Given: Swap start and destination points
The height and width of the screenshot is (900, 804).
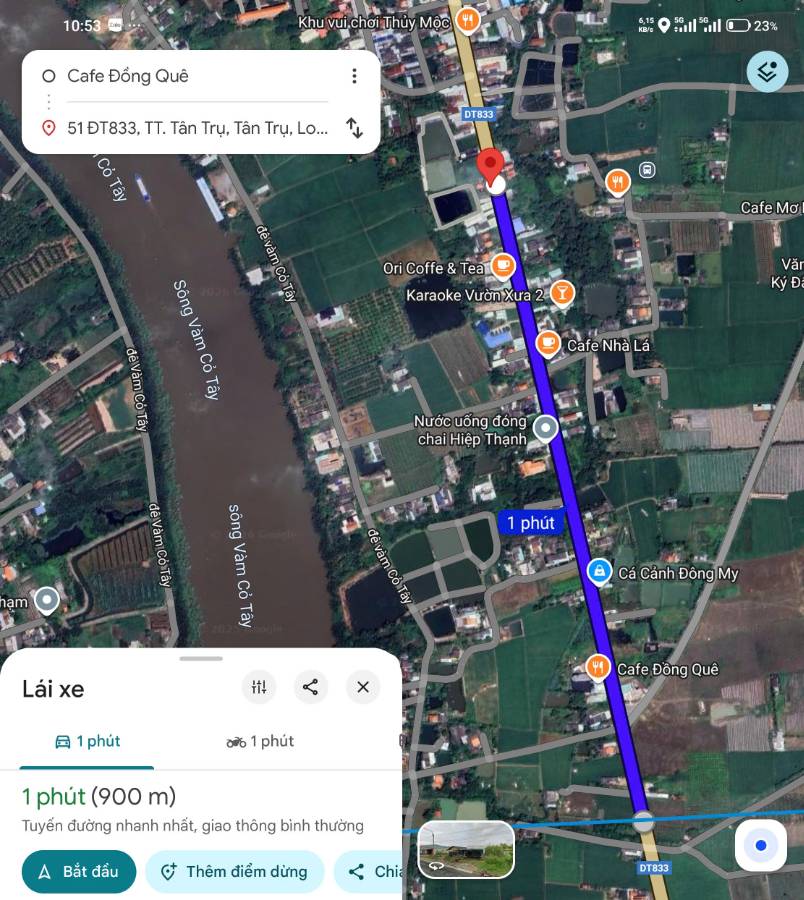Looking at the screenshot, I should [354, 128].
